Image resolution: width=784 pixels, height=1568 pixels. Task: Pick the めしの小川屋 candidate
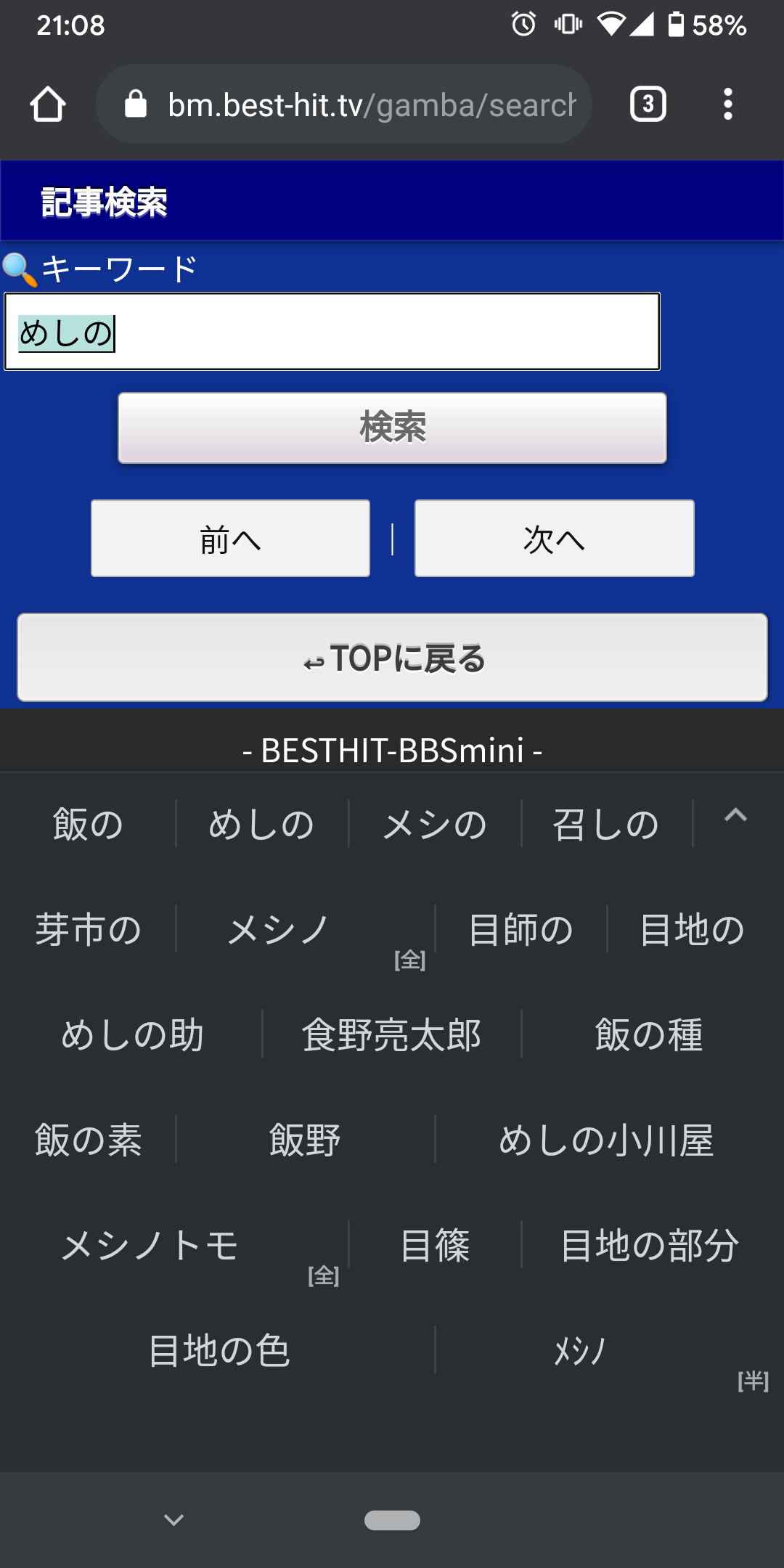(x=606, y=1140)
